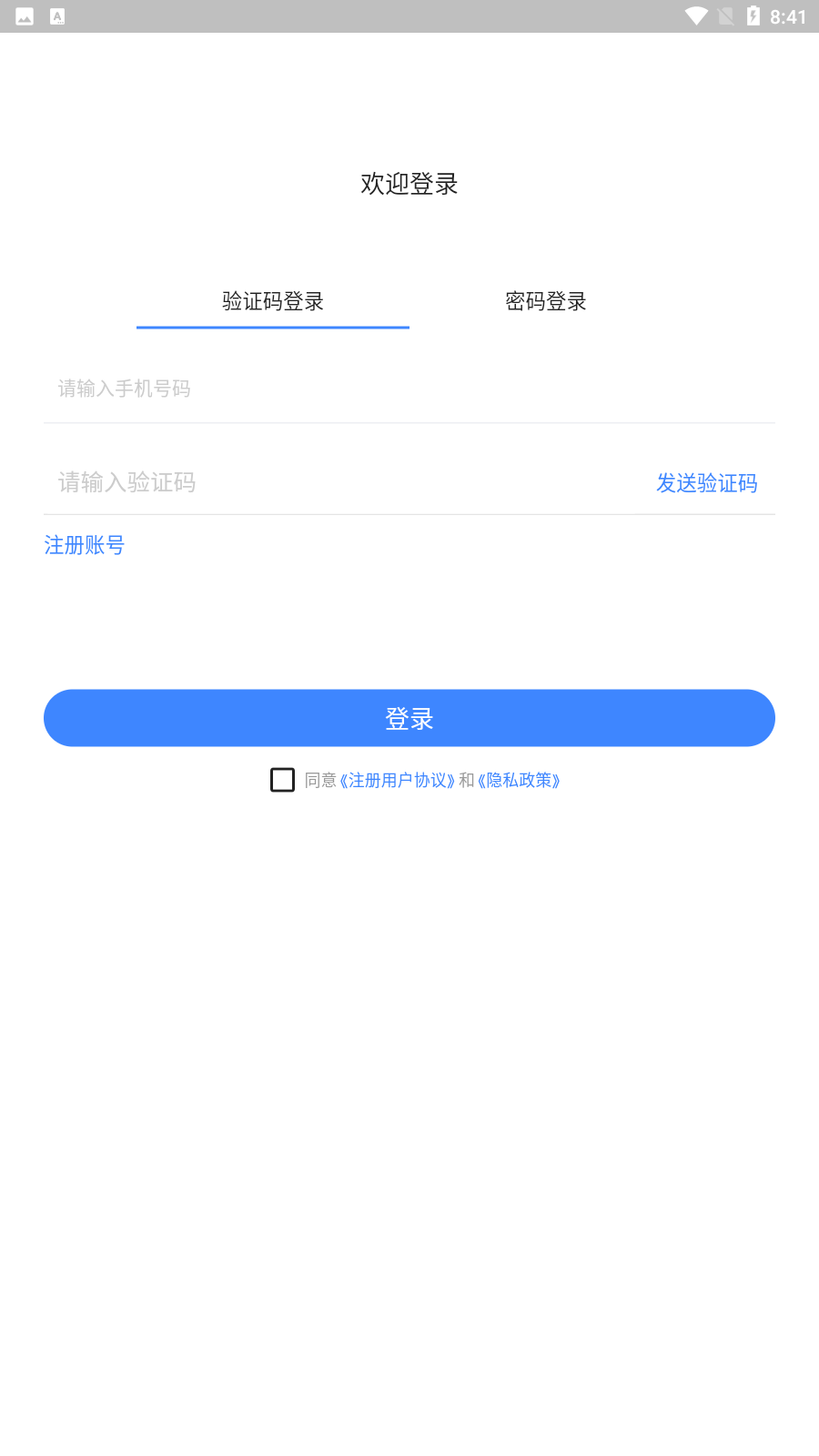Open 注册账号 to register an account
Image resolution: width=819 pixels, height=1456 pixels.
[x=85, y=545]
